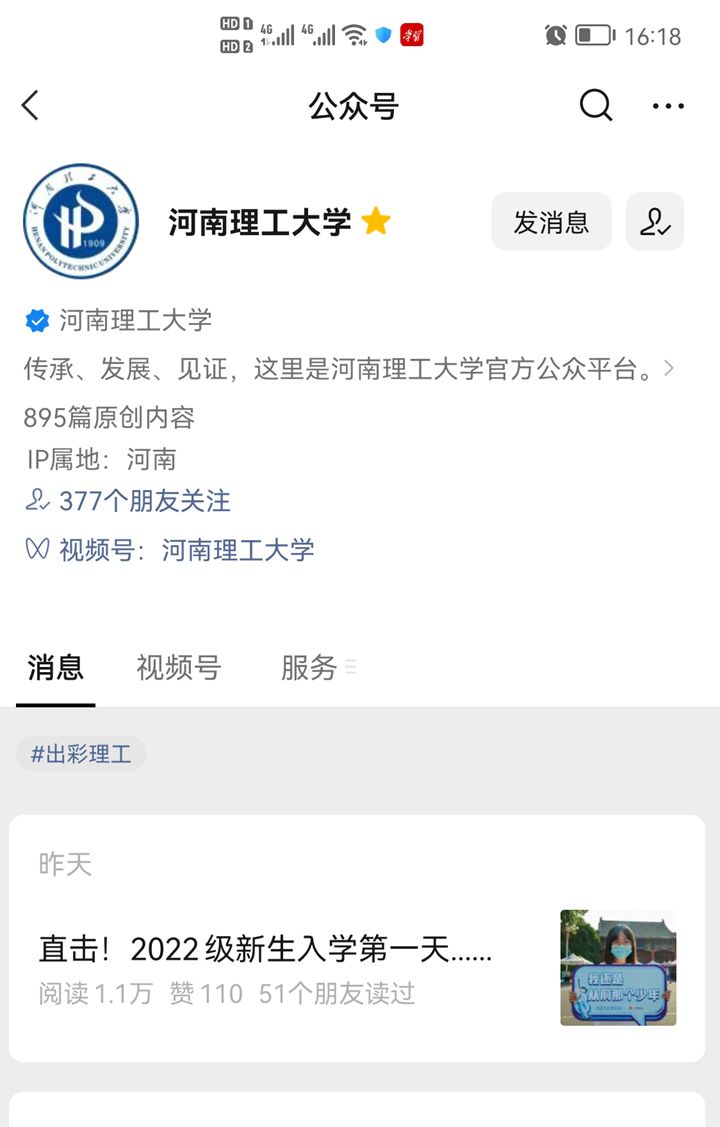Open article 直击！2022级新生入学第一天
The image size is (720, 1127).
pyautogui.click(x=265, y=949)
